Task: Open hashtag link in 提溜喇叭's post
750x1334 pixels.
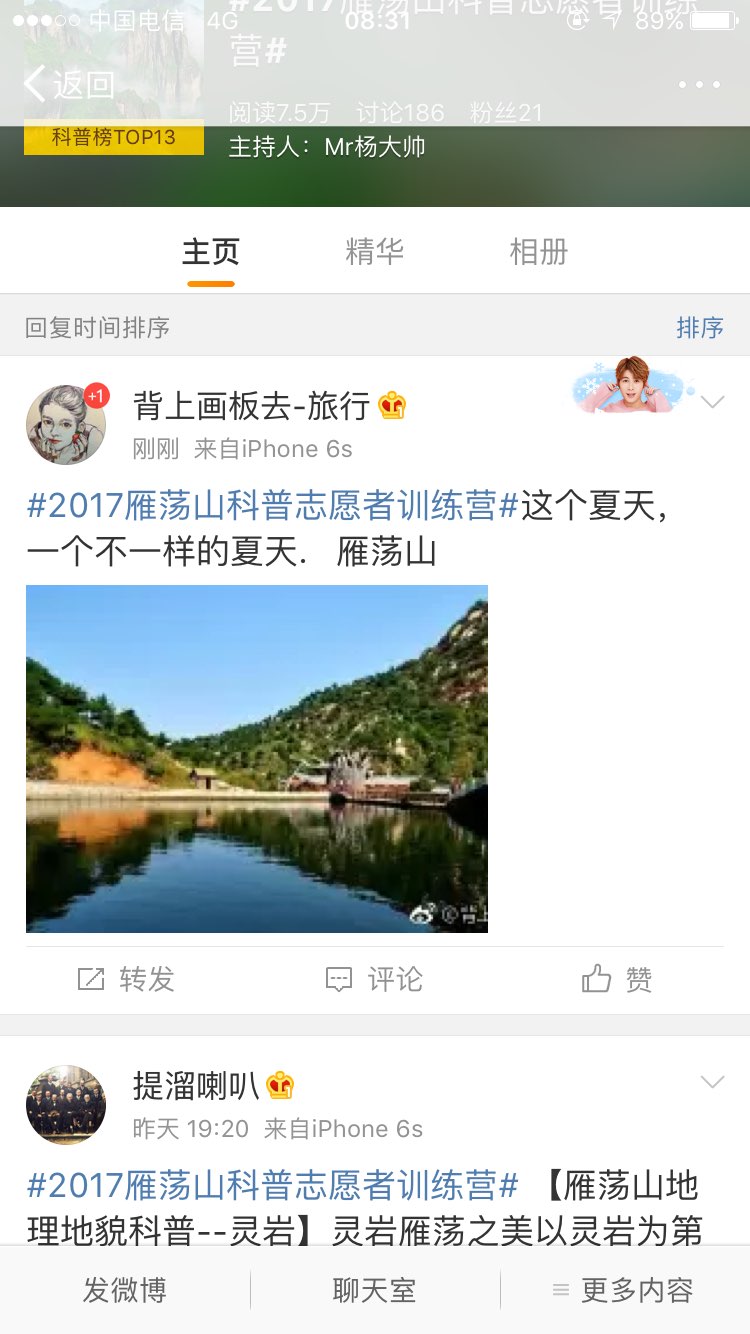Action: click(272, 1186)
